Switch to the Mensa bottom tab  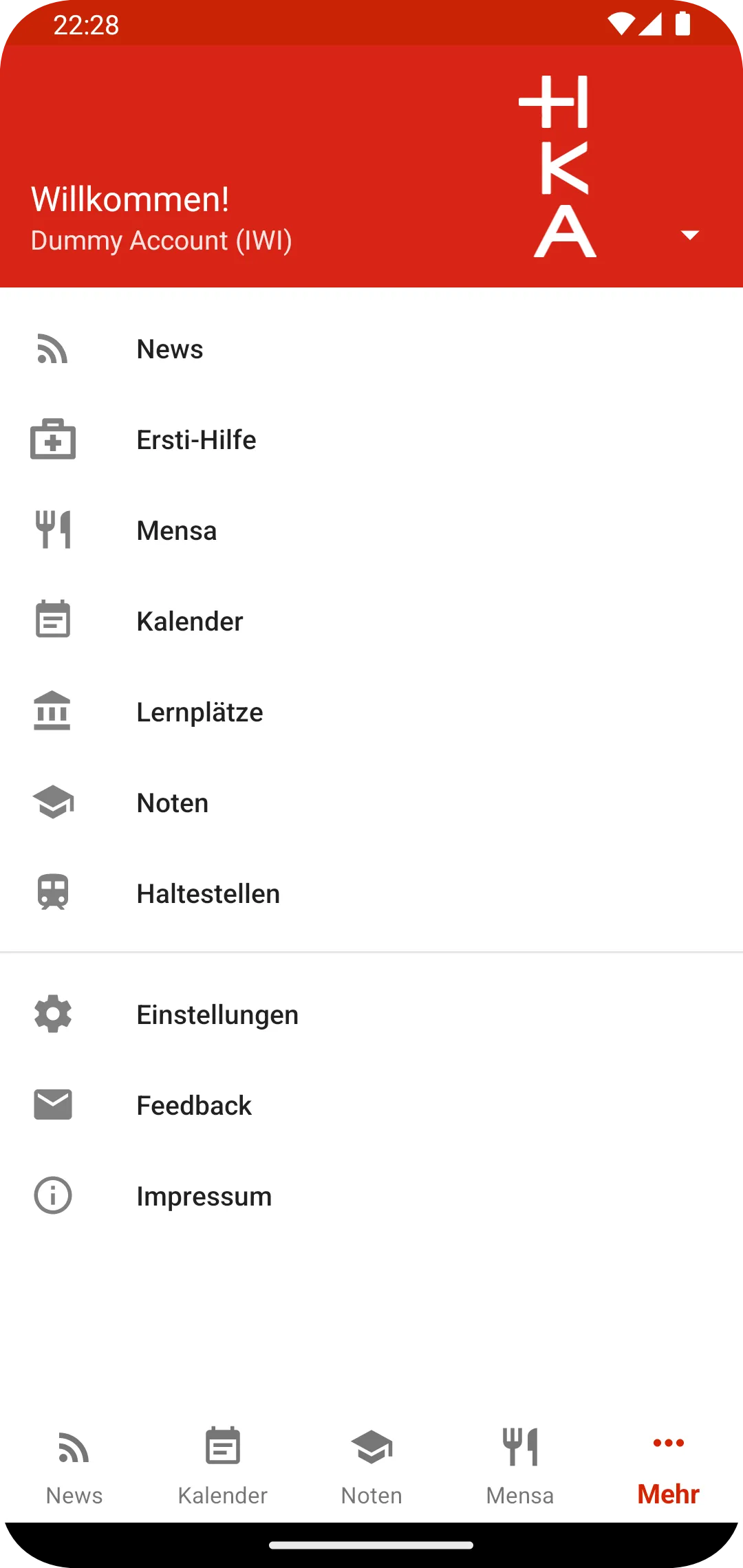coord(520,1466)
